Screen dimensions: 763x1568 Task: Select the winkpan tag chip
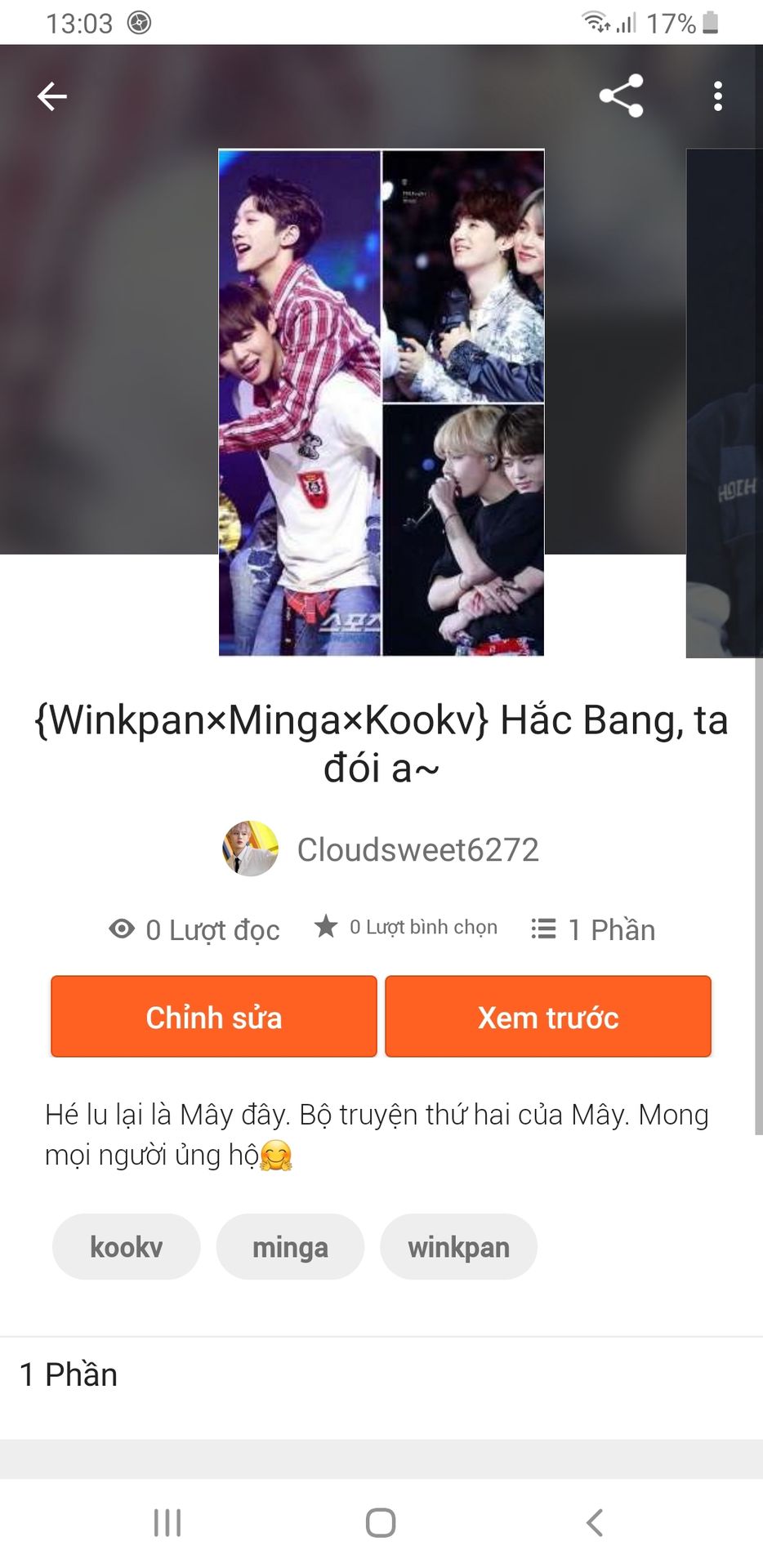pos(458,1247)
